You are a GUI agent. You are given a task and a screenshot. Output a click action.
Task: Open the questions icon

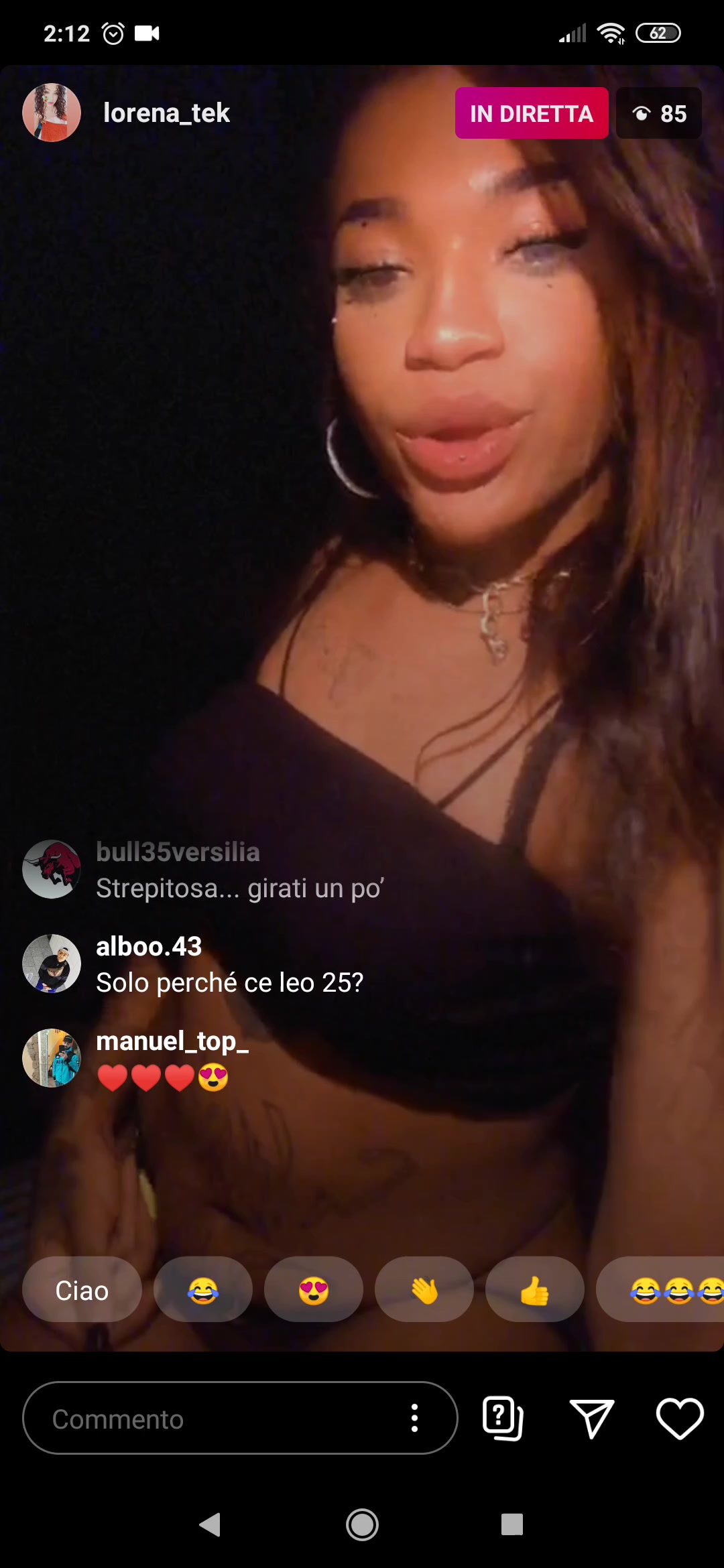(x=503, y=1418)
